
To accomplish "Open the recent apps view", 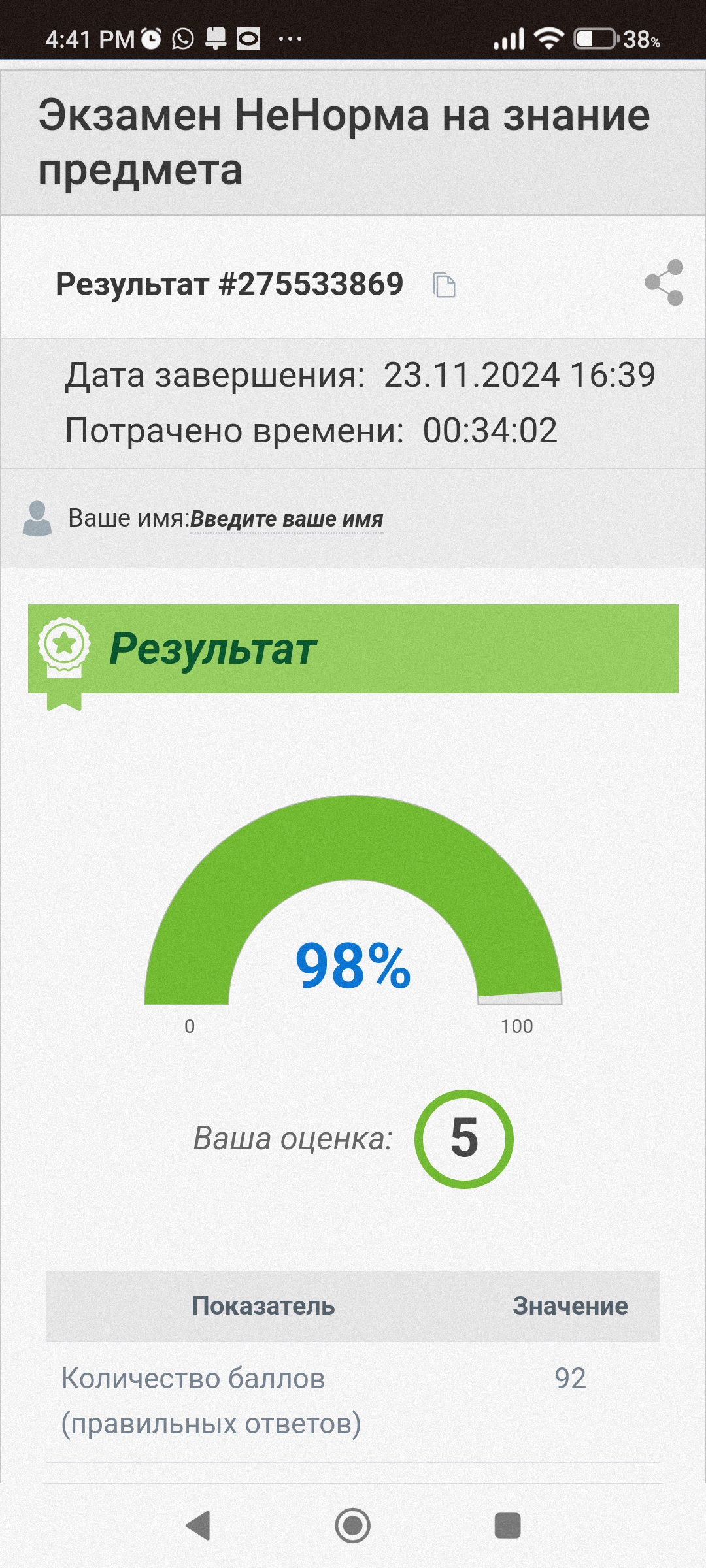I will (508, 1526).
